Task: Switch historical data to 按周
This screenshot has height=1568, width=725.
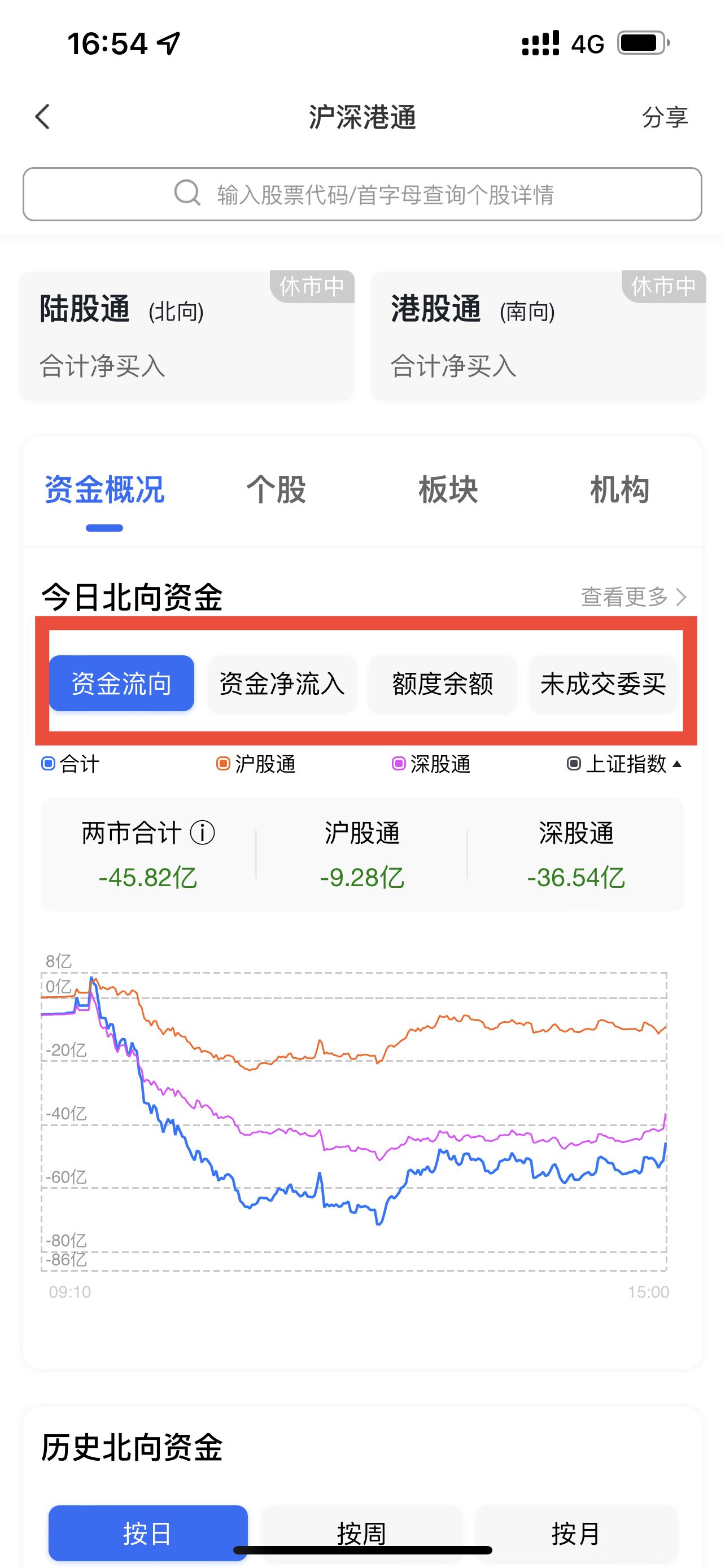Action: pos(361,1532)
